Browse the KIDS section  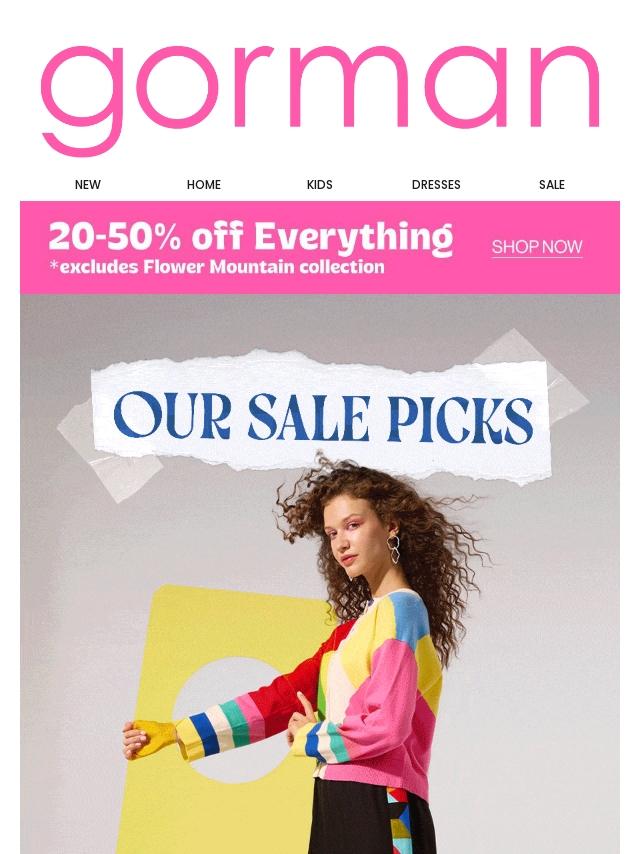[320, 185]
